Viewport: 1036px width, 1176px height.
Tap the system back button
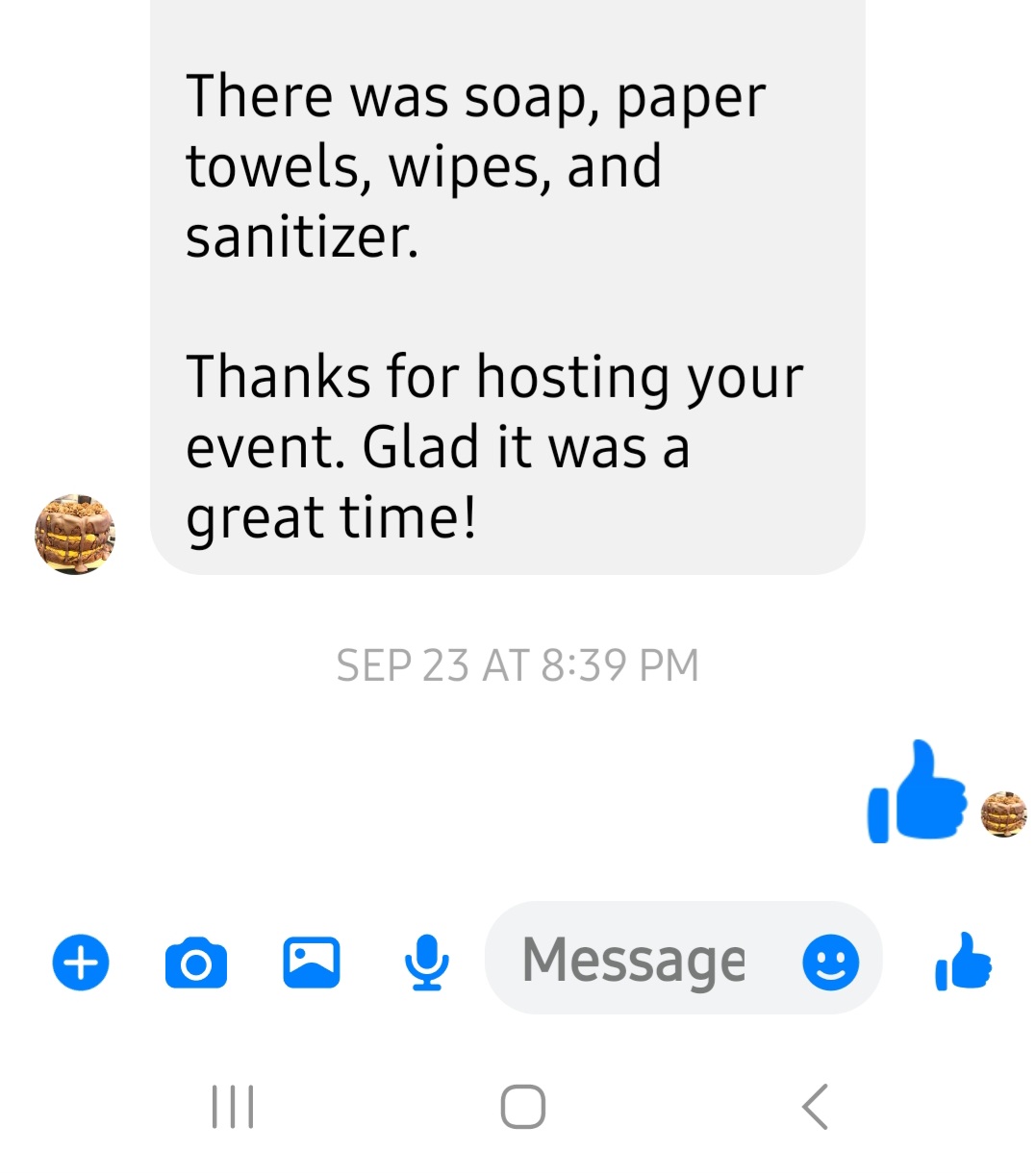[x=816, y=1106]
